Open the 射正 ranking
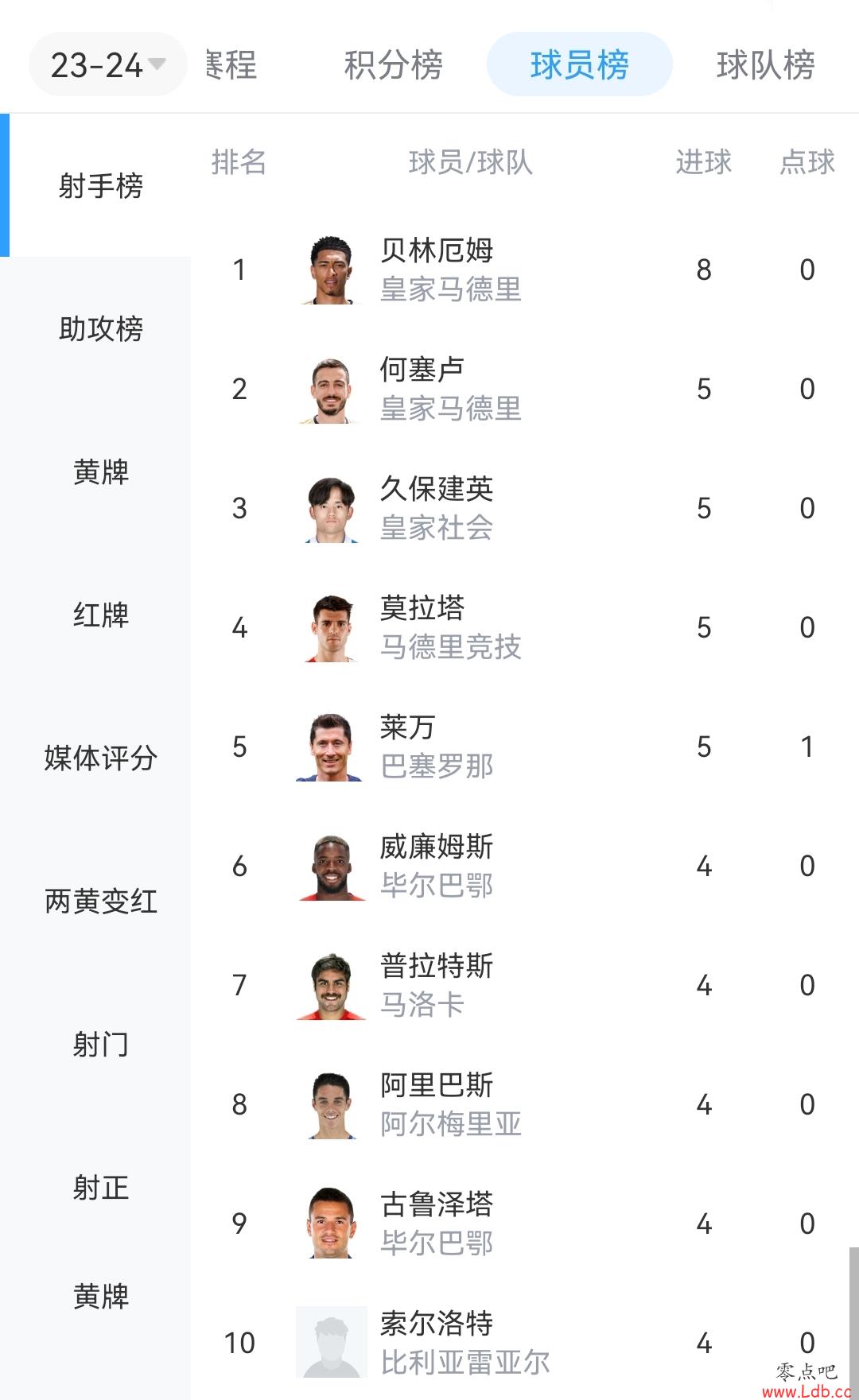The image size is (859, 1400). (x=100, y=1187)
